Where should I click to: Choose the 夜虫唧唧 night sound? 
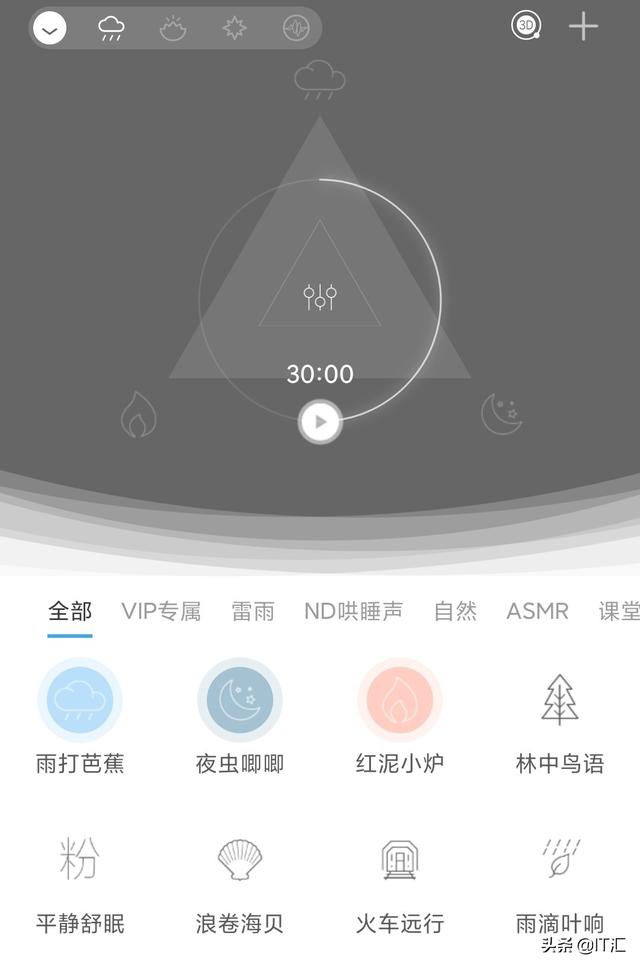point(240,700)
